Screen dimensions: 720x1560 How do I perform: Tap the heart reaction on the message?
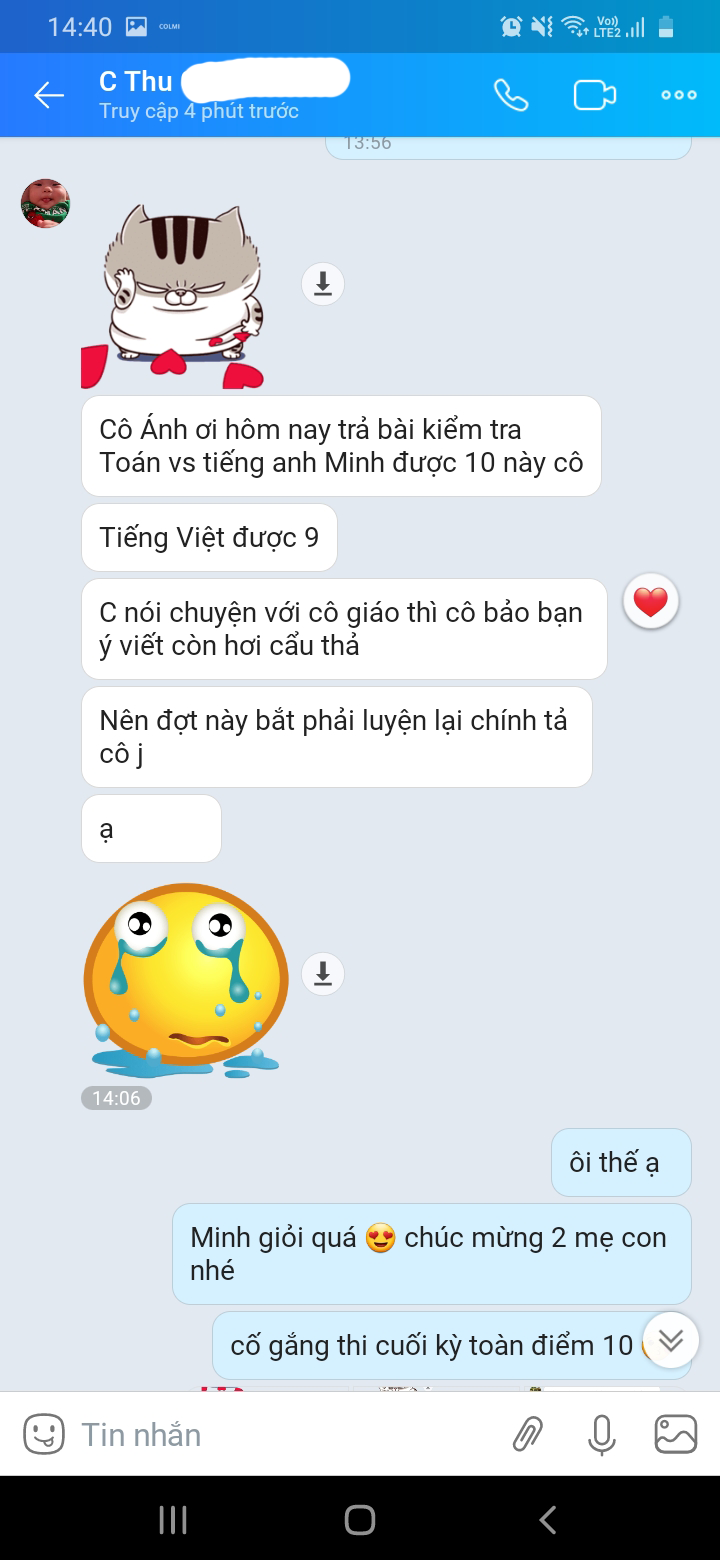651,602
